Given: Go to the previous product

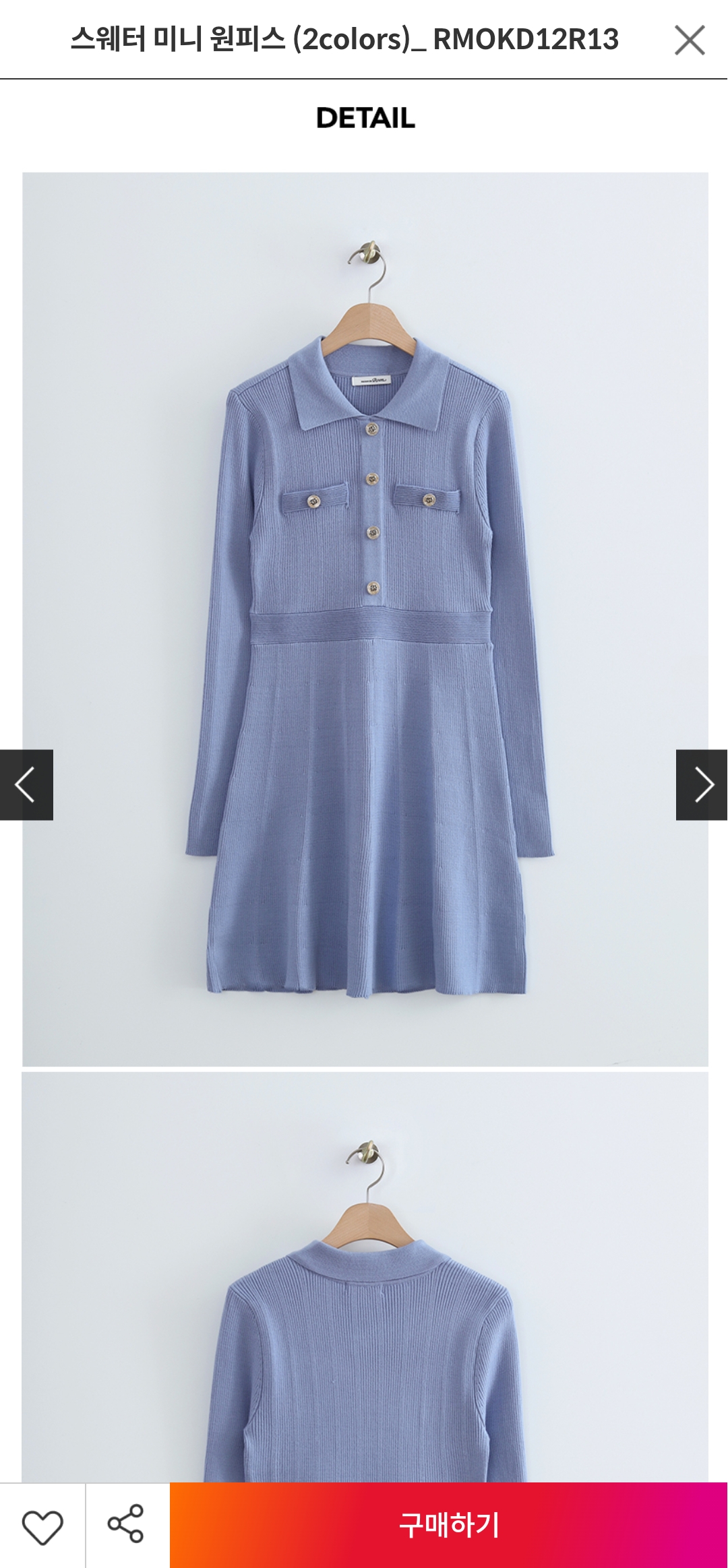Looking at the screenshot, I should 26,784.
